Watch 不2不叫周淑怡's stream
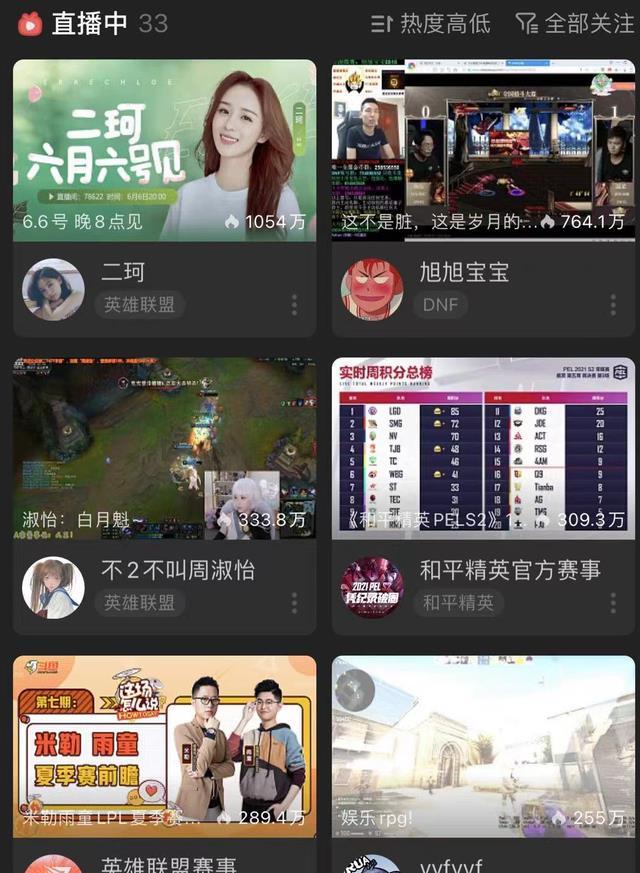 [164, 448]
